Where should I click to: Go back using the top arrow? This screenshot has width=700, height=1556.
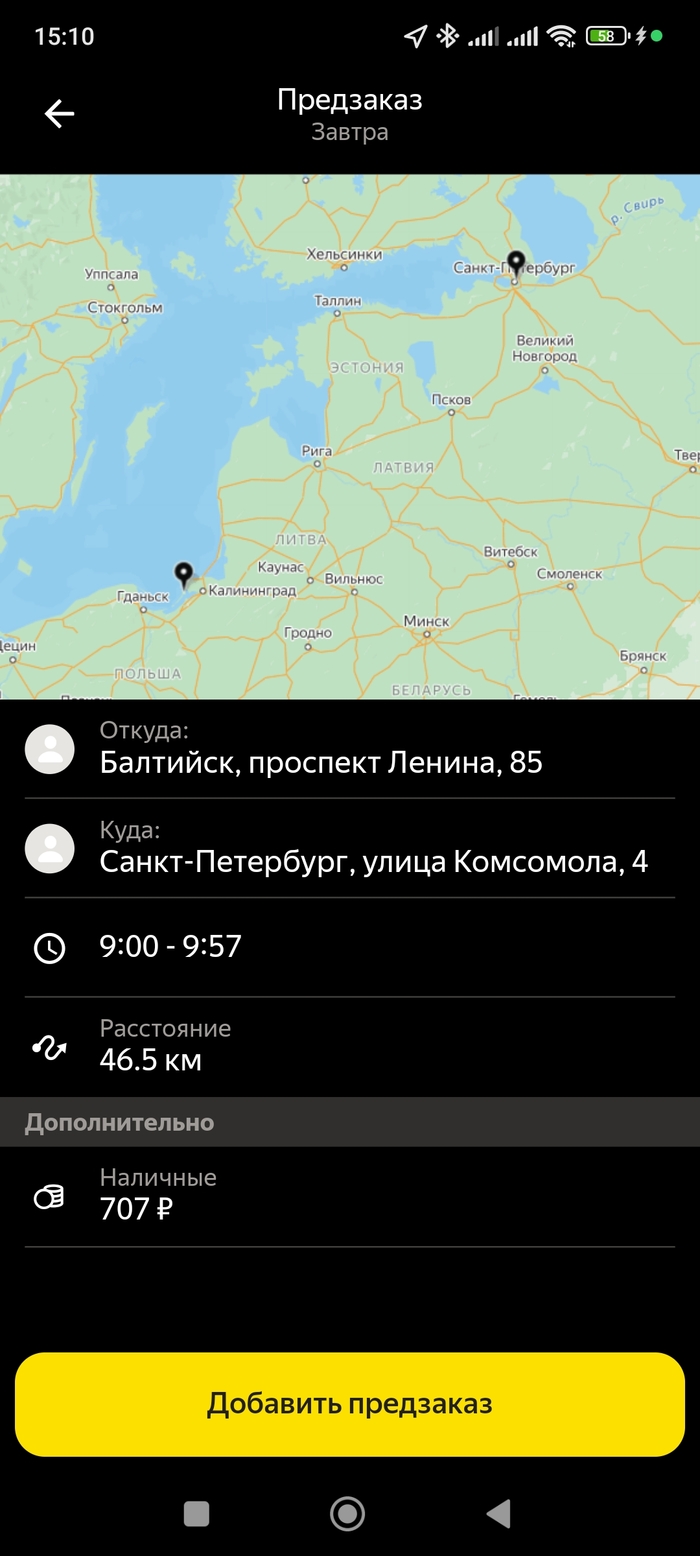(59, 114)
